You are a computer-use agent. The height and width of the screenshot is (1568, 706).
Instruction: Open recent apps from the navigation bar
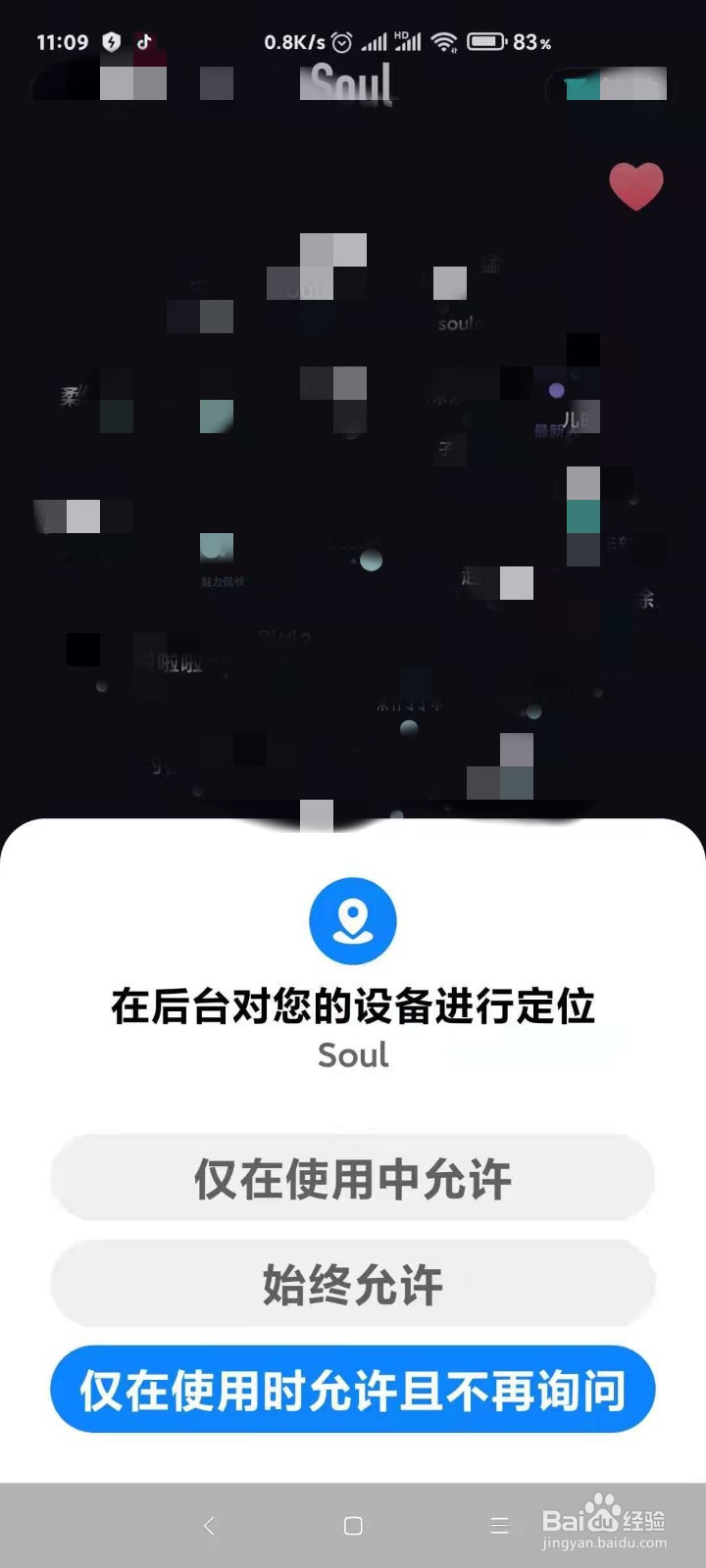tap(498, 1525)
